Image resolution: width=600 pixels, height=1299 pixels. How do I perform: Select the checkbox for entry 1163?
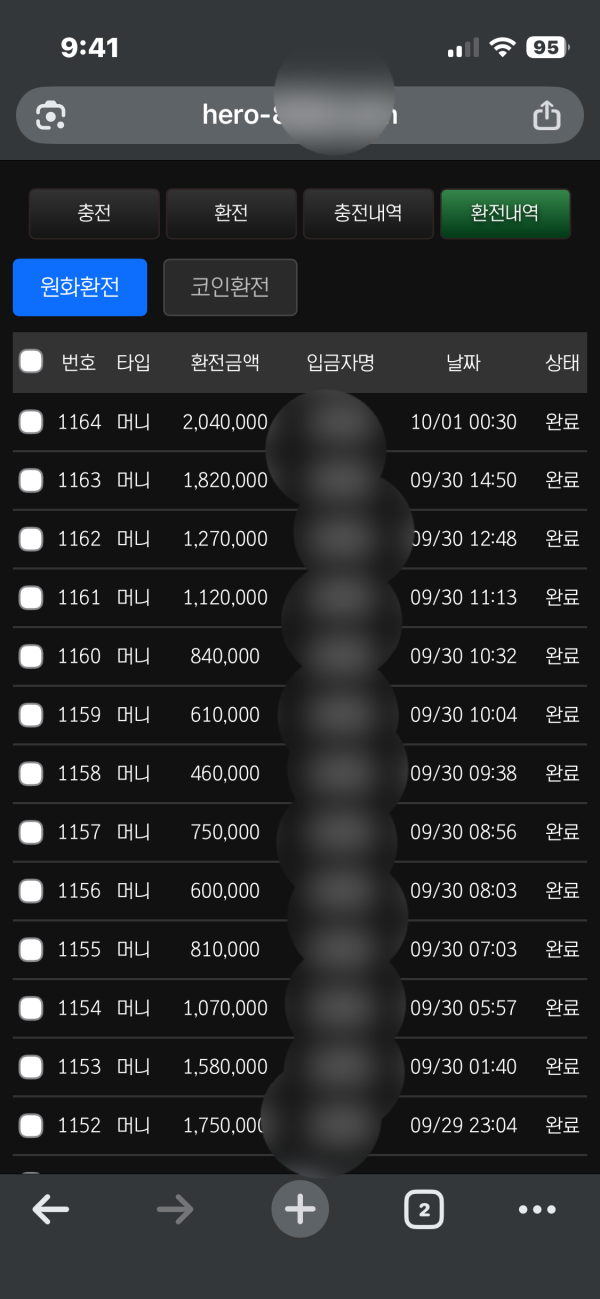[31, 481]
